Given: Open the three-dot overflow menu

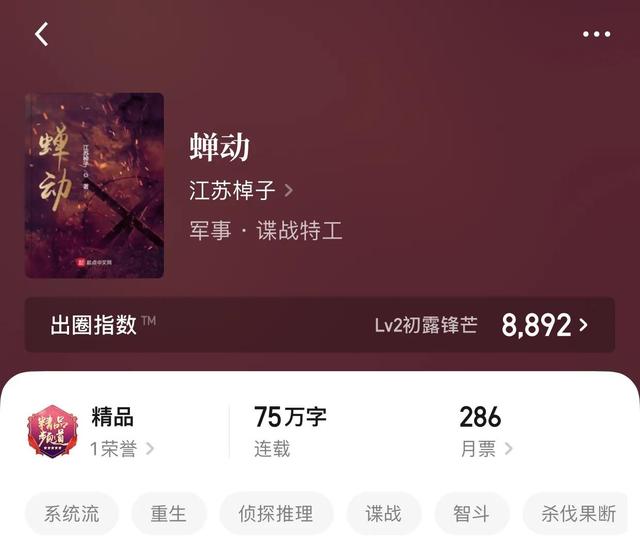Looking at the screenshot, I should 596,34.
